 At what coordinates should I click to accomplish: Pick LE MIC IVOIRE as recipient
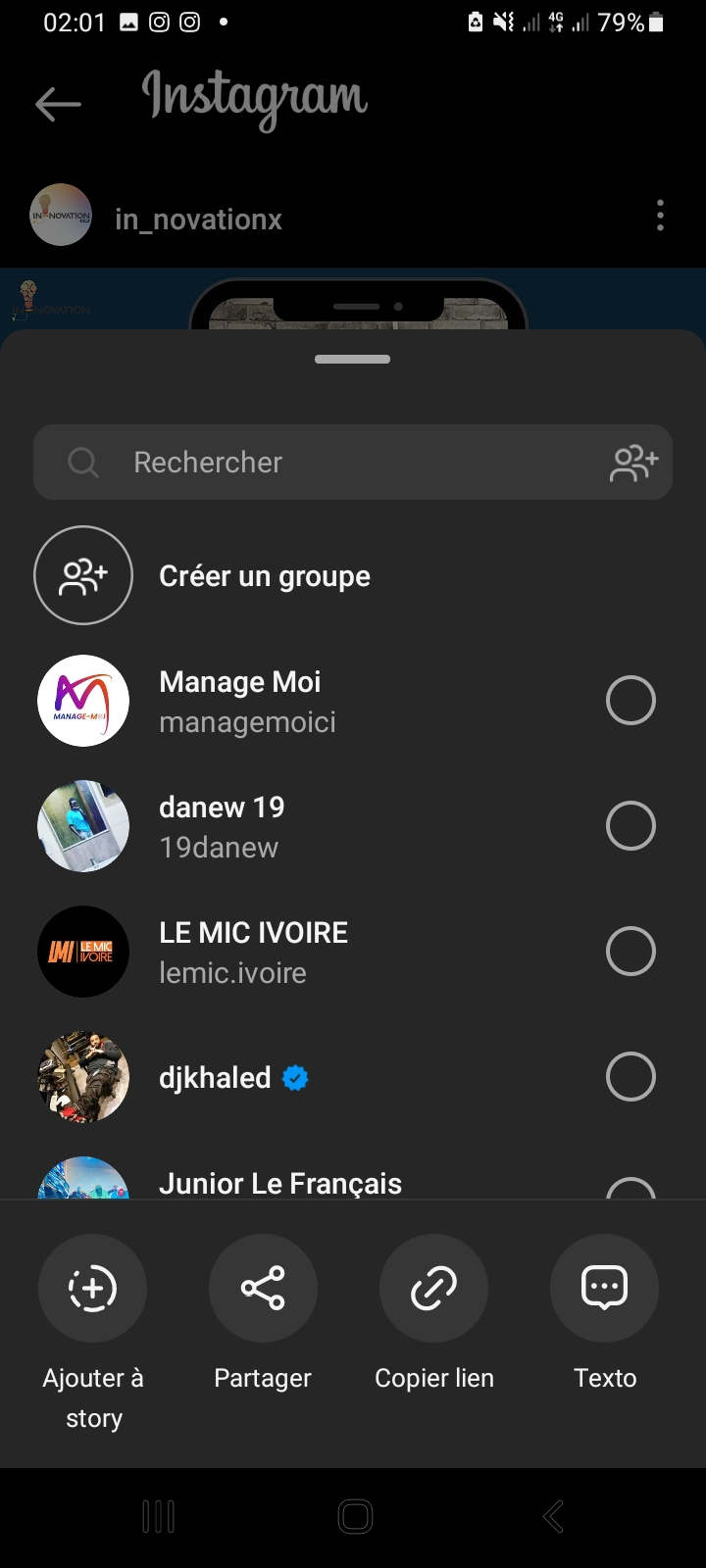pyautogui.click(x=630, y=952)
